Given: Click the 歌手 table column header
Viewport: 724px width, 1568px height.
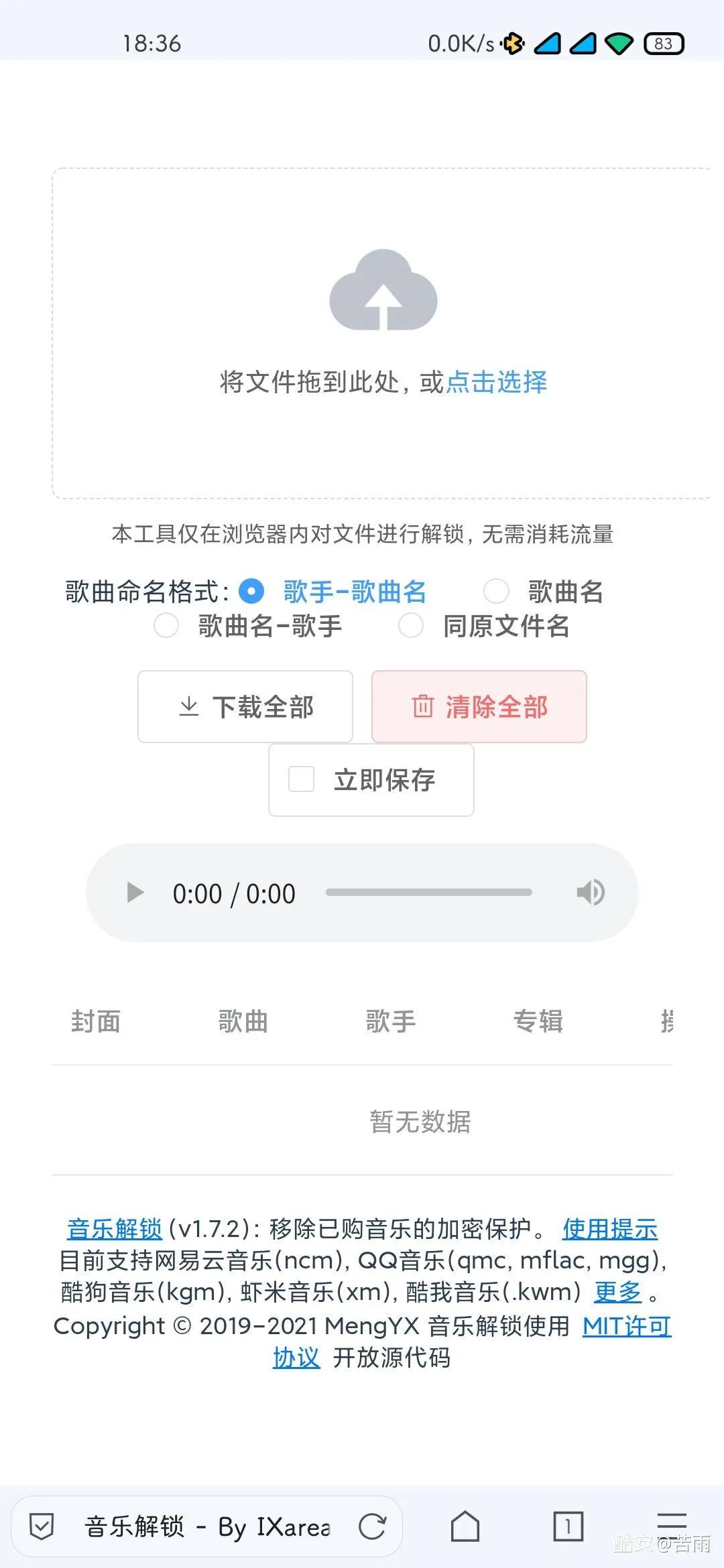Looking at the screenshot, I should [391, 1021].
